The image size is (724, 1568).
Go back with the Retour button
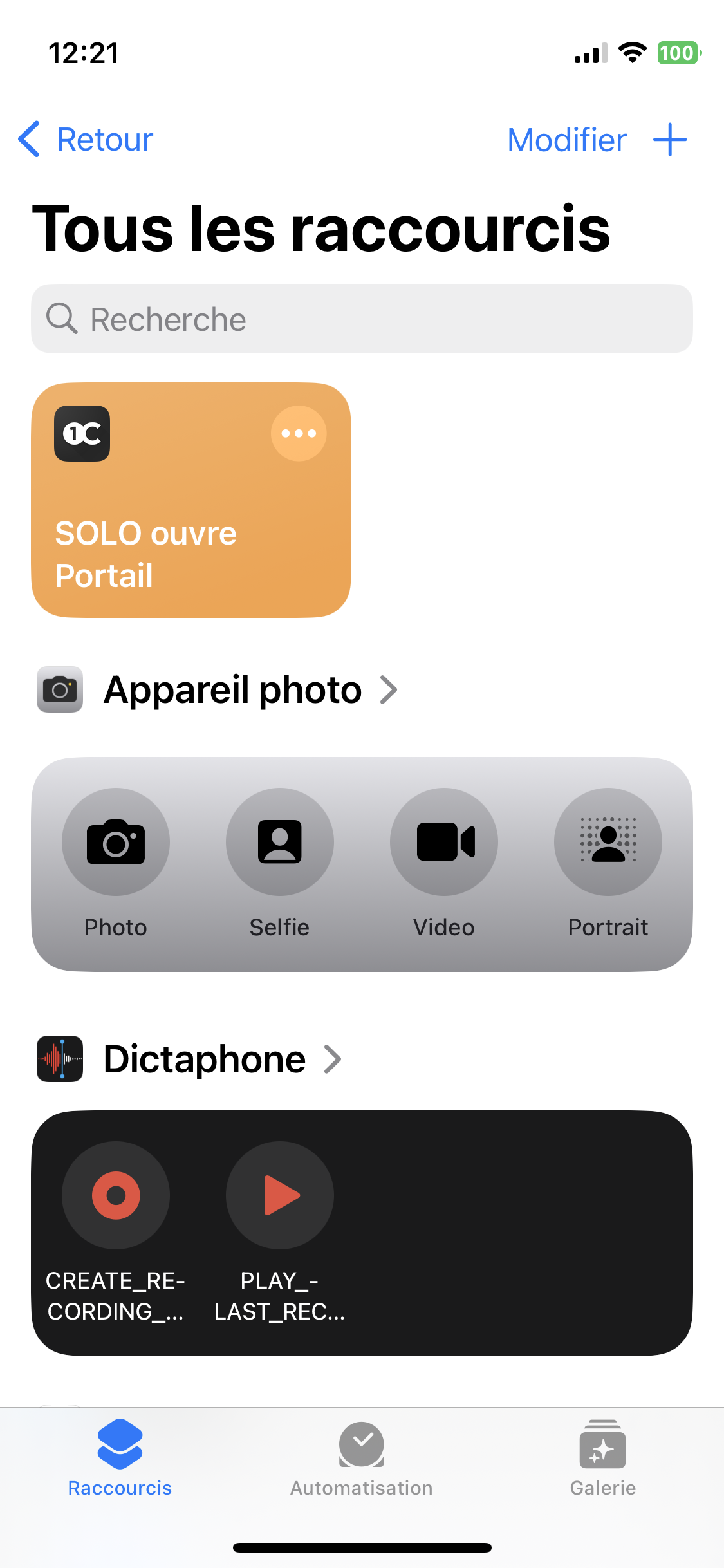click(86, 140)
